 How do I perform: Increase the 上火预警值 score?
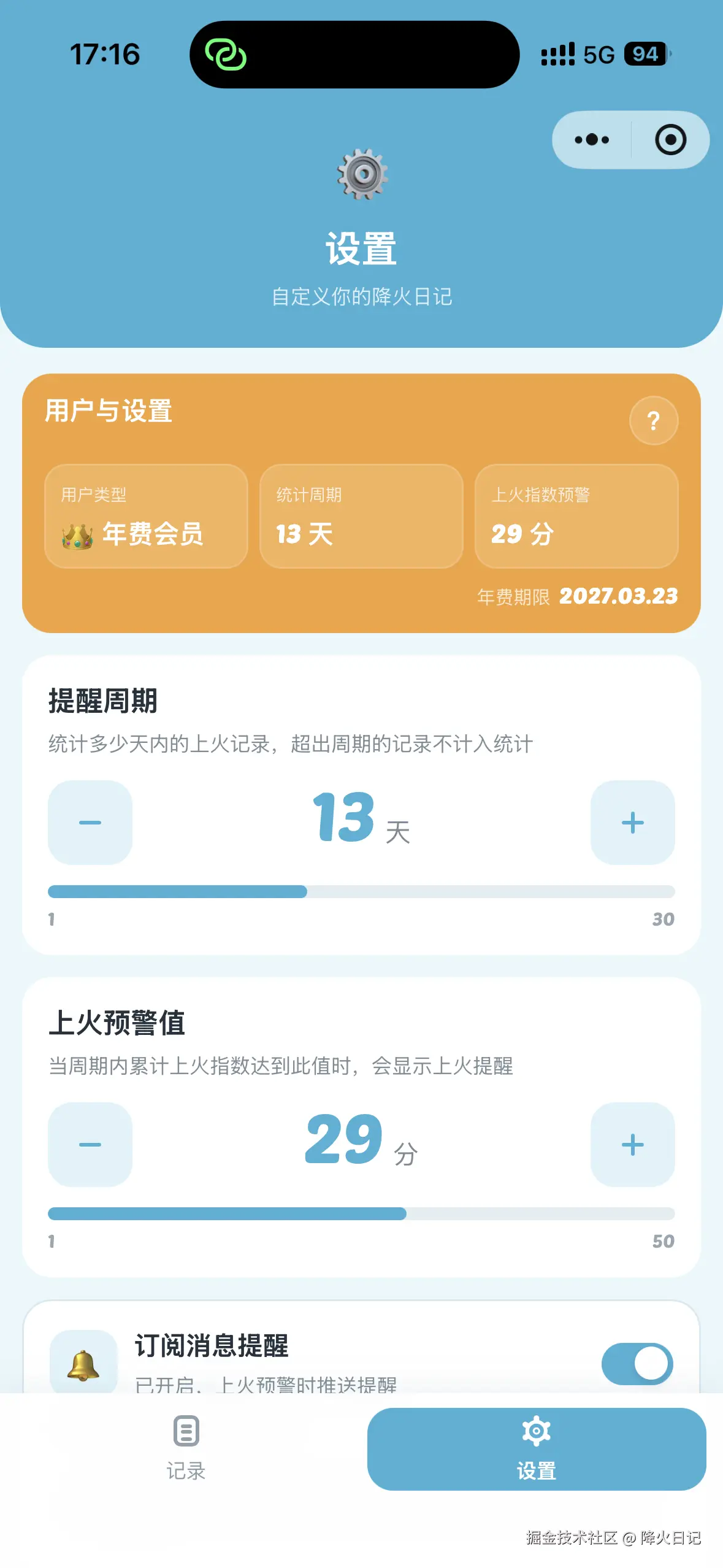(x=632, y=1145)
